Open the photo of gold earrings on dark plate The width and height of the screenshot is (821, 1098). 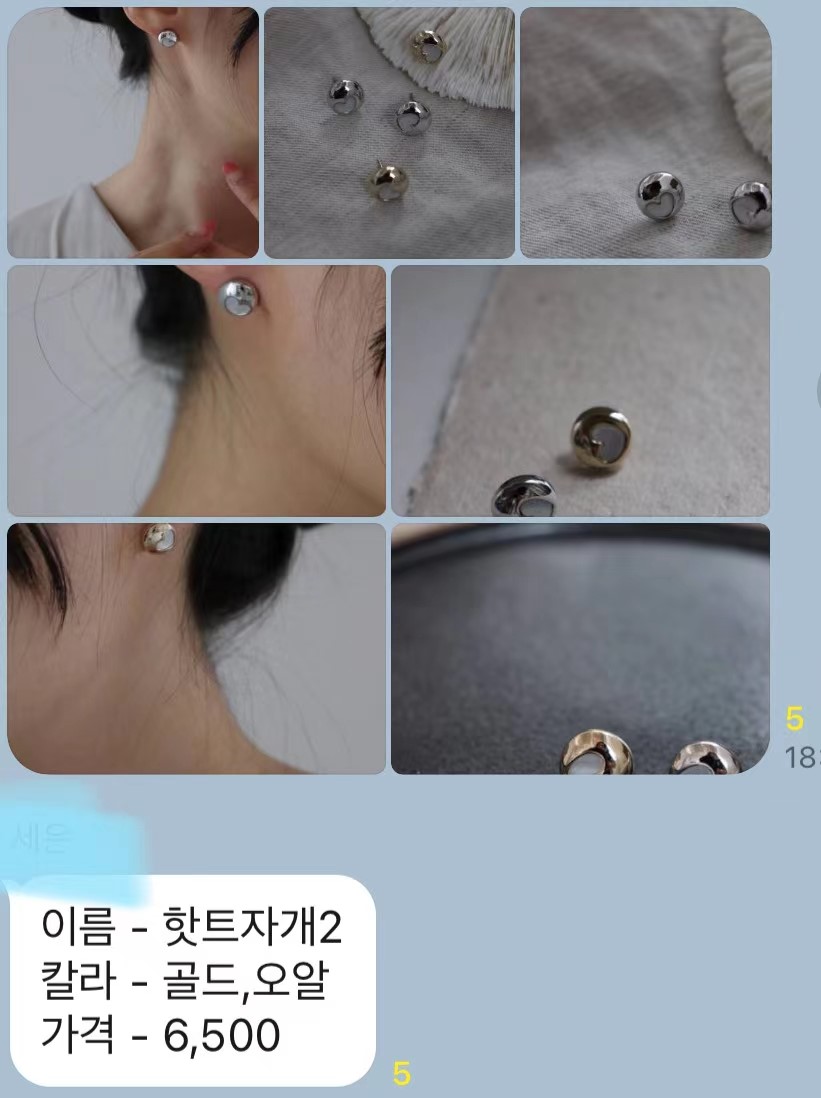(580, 648)
